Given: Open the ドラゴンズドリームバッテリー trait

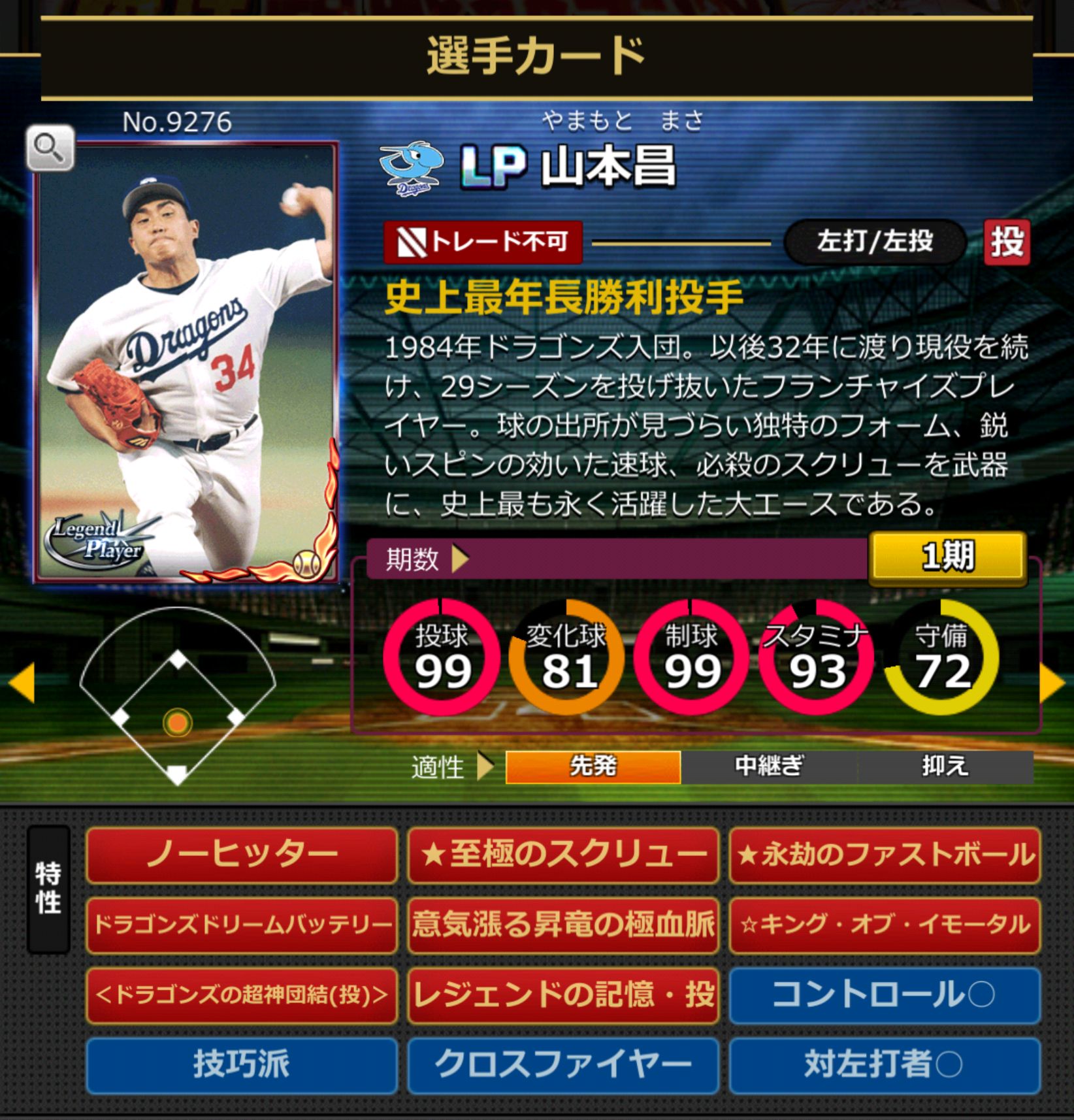Looking at the screenshot, I should [x=242, y=925].
